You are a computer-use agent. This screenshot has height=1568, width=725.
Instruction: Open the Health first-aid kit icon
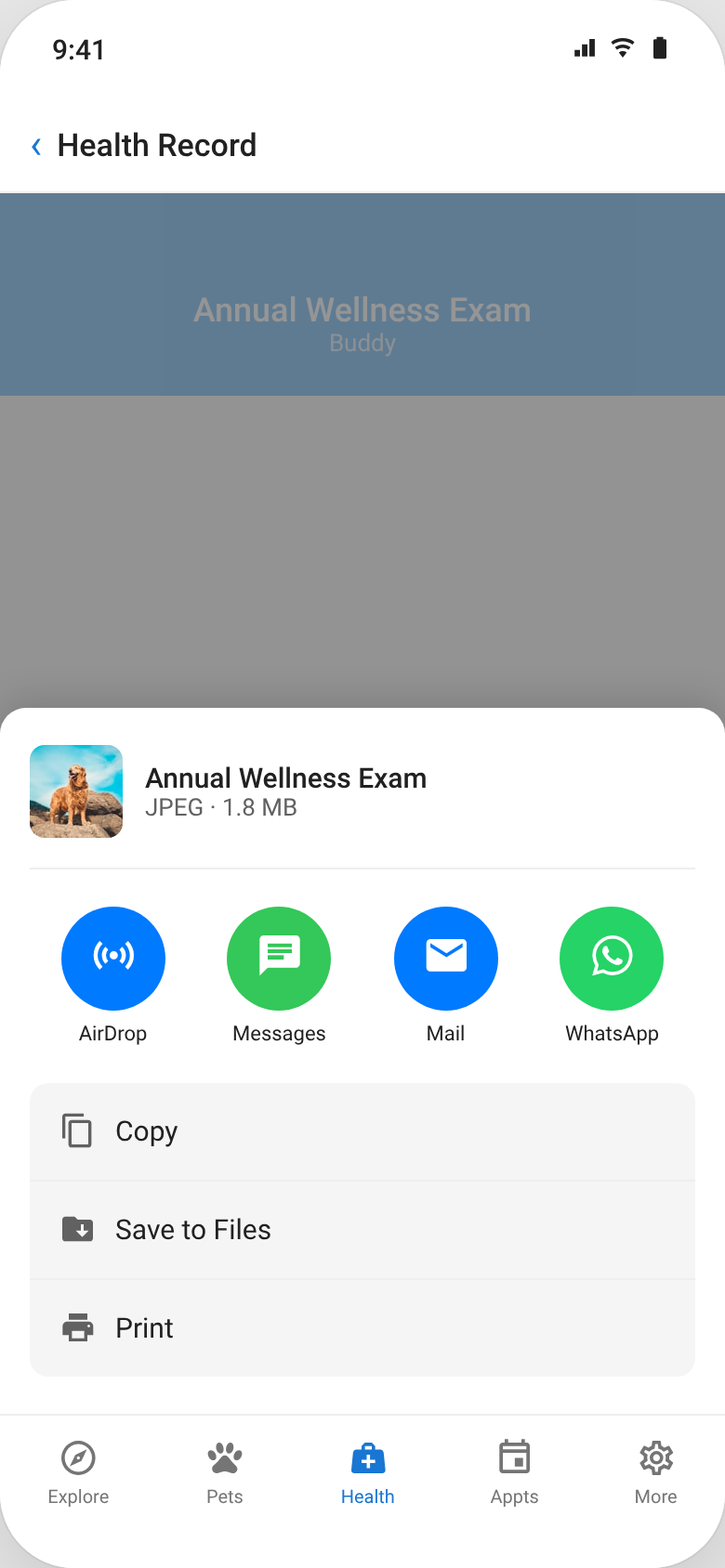coord(367,1457)
